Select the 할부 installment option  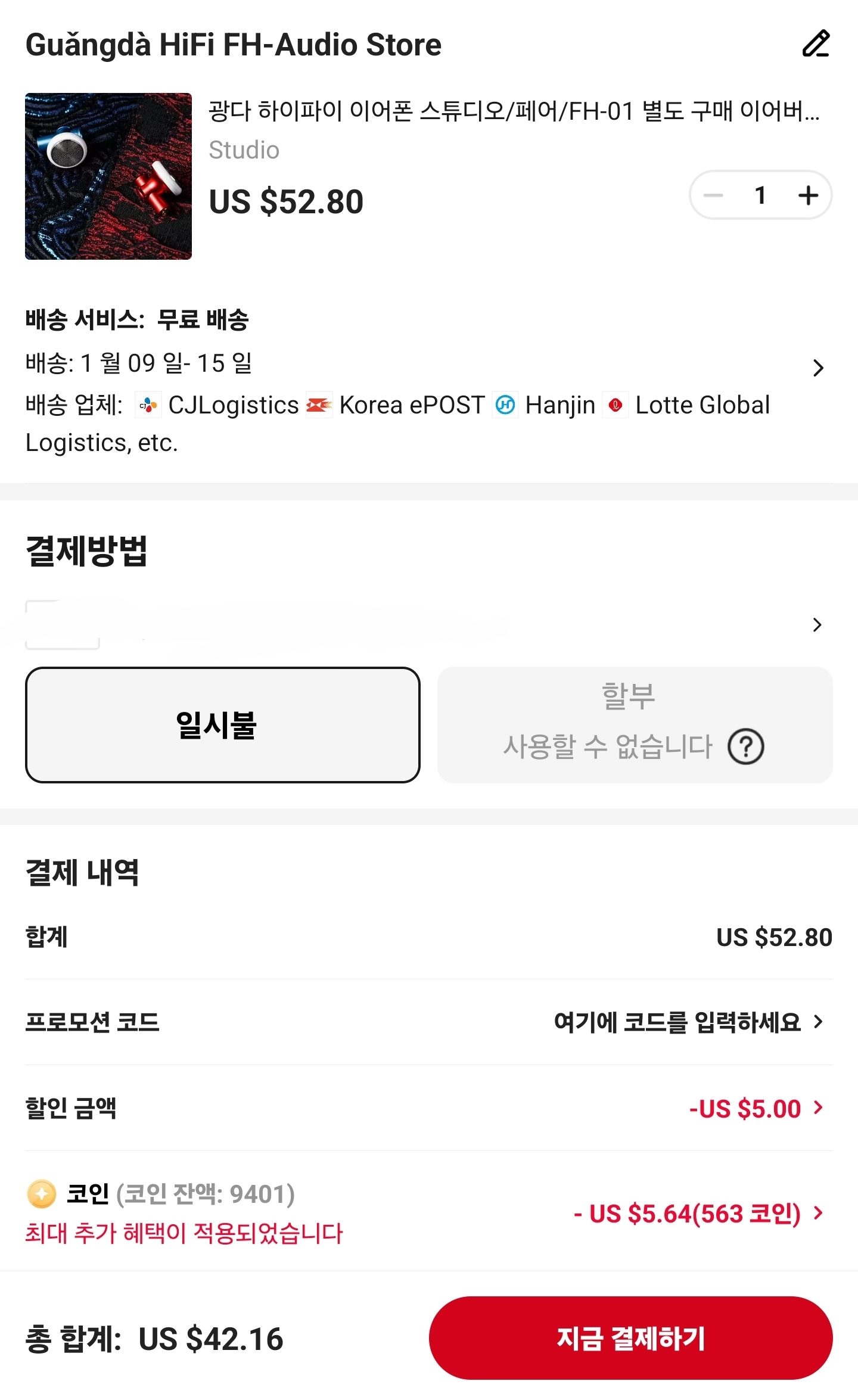coord(633,725)
